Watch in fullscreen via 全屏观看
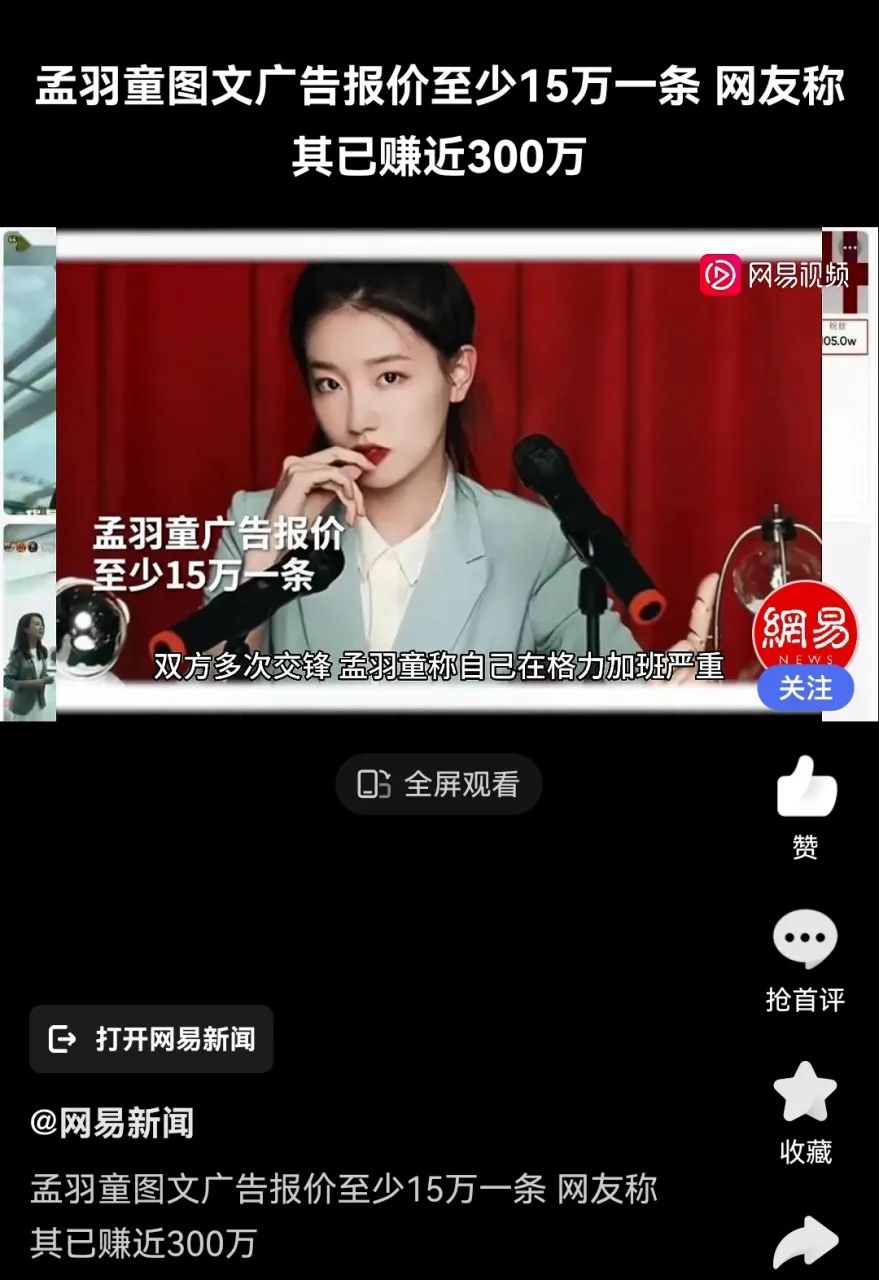 coord(439,784)
